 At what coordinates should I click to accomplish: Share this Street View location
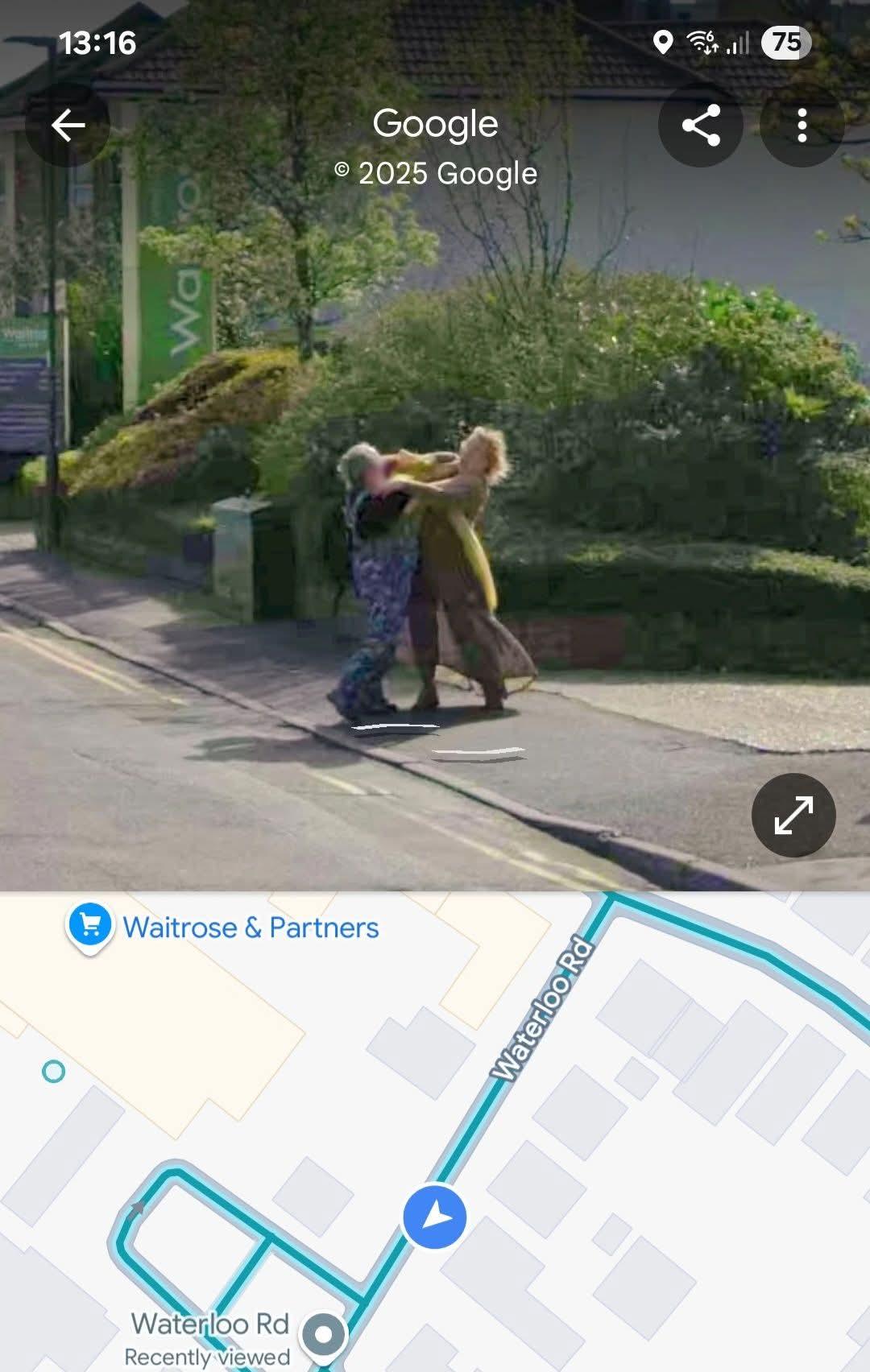(700, 126)
